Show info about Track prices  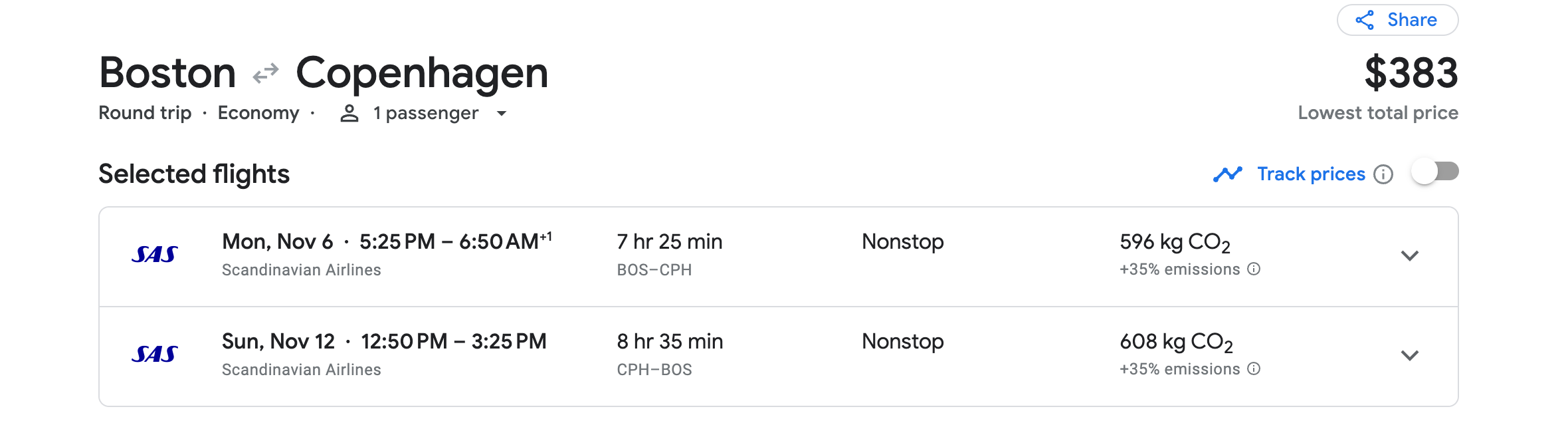coord(1383,174)
